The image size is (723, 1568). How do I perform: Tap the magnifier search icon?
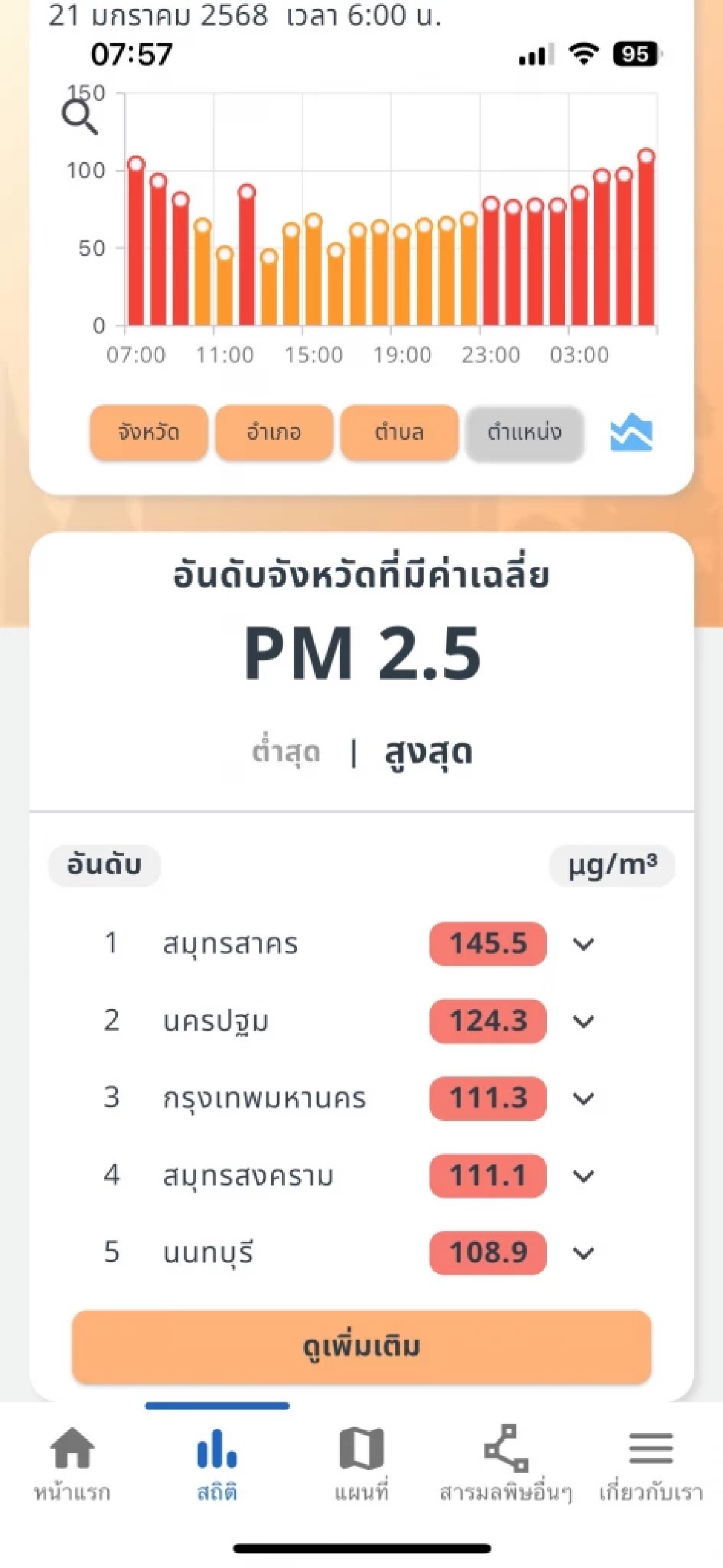[x=80, y=117]
